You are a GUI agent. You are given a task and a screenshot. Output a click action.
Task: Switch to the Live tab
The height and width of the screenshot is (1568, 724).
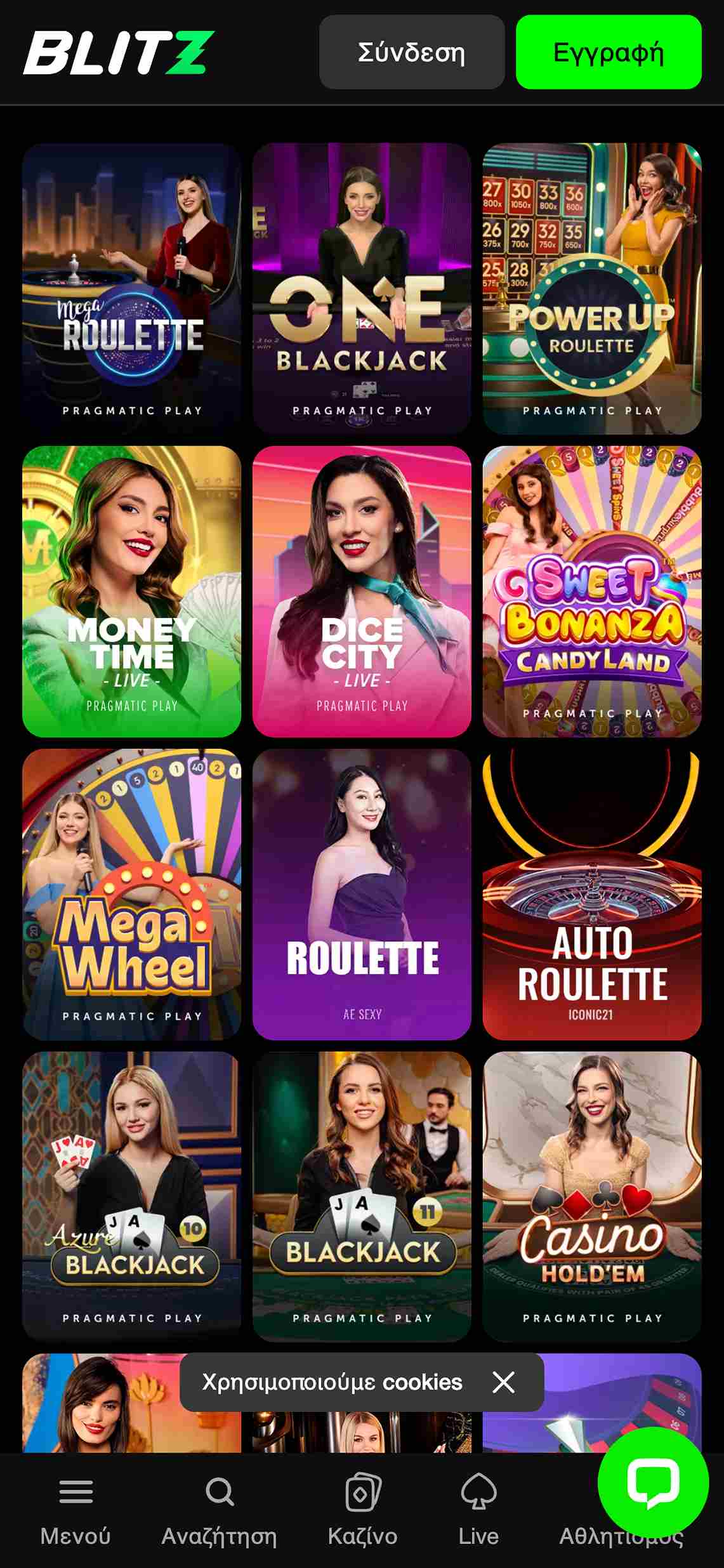click(478, 1509)
